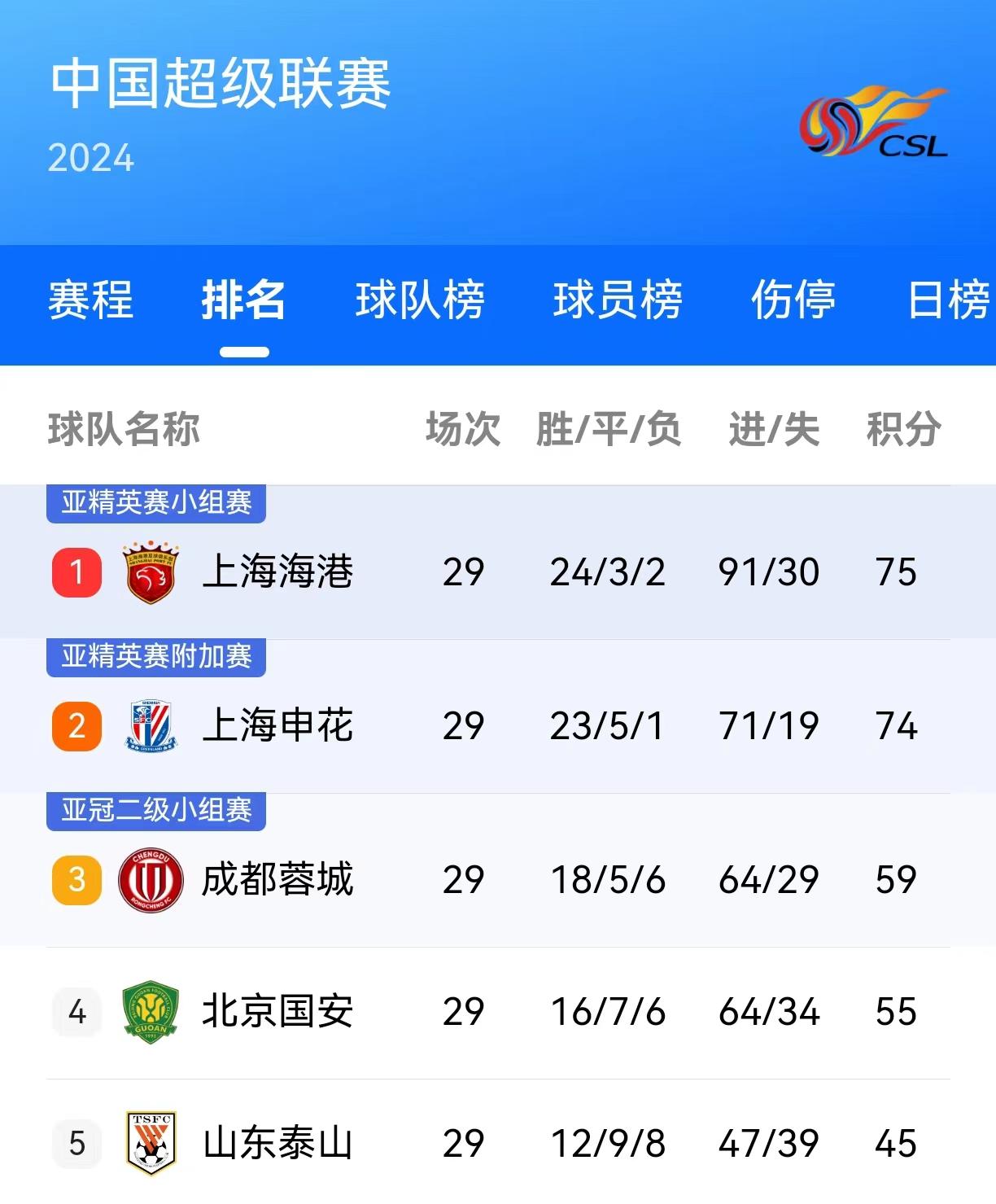Select the 排名 tab

click(x=243, y=300)
